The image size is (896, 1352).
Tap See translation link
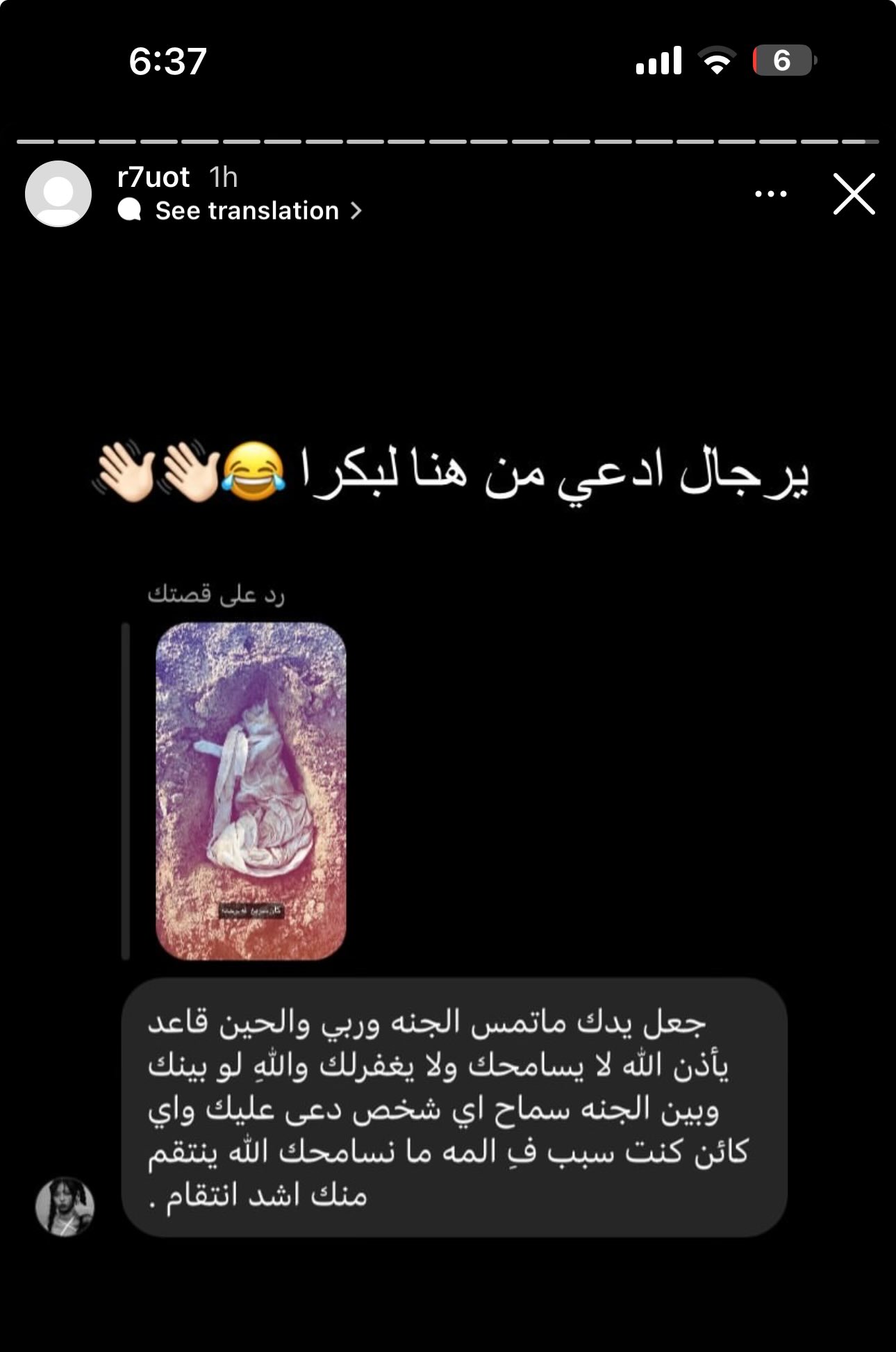point(247,211)
